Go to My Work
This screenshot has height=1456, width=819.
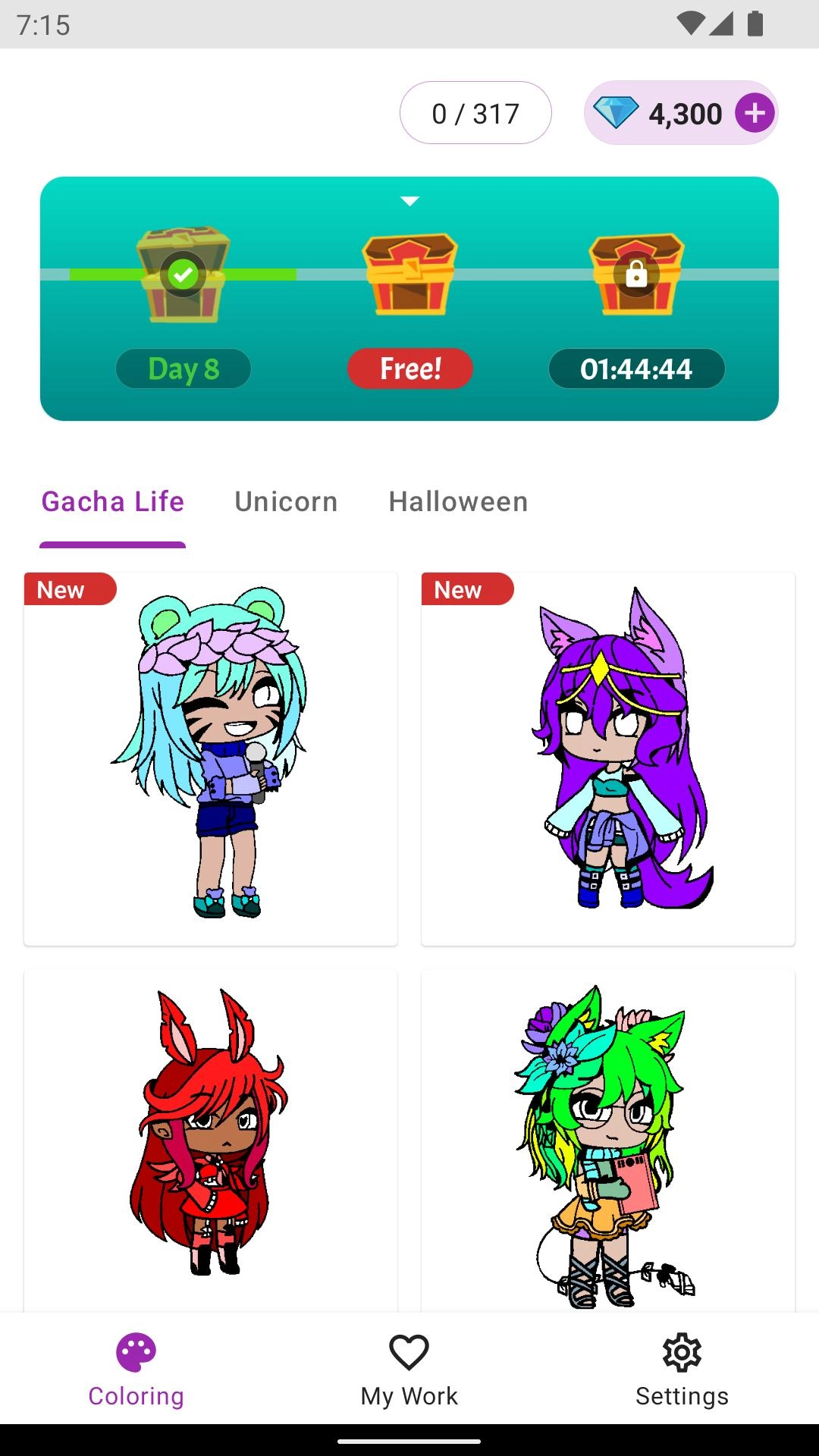coord(409,1370)
